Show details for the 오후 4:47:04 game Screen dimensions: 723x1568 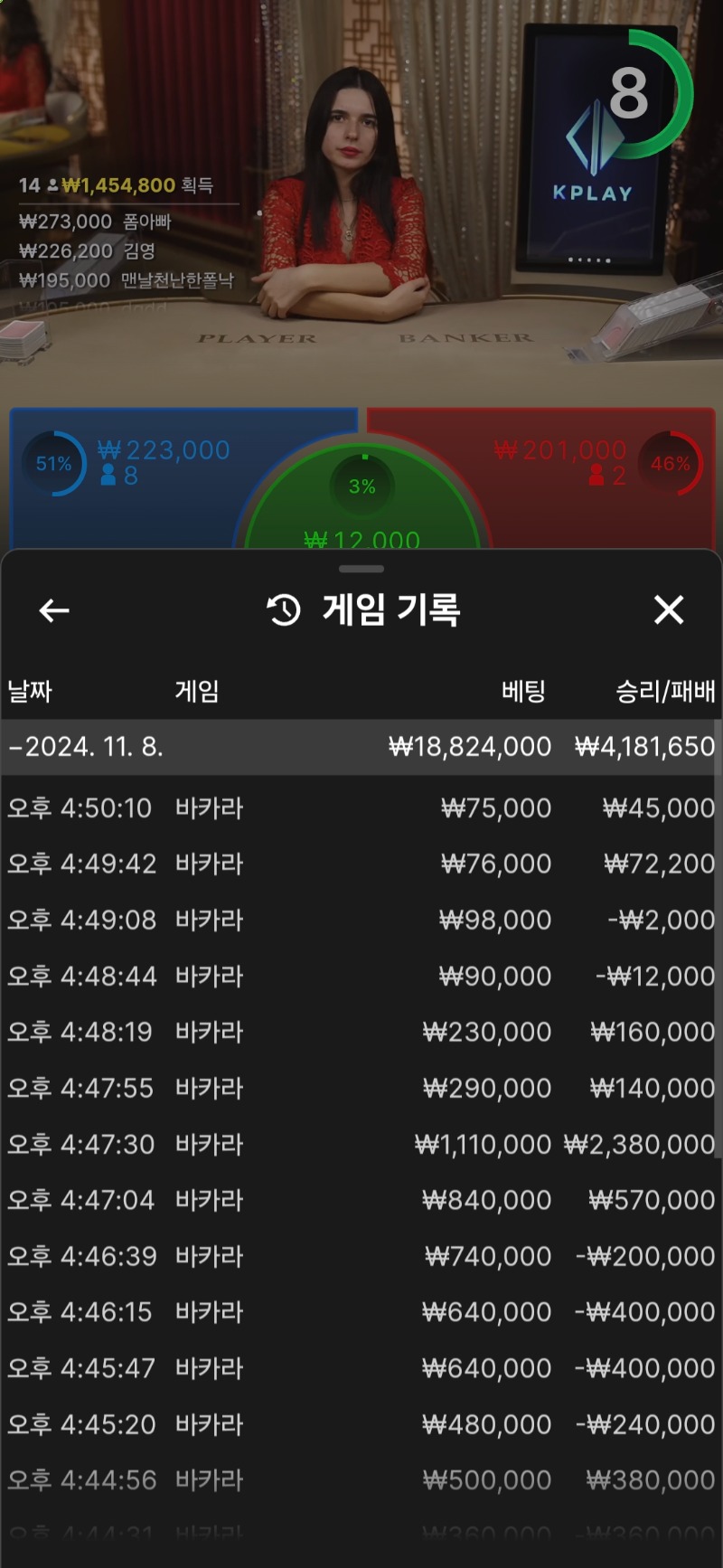(361, 1200)
